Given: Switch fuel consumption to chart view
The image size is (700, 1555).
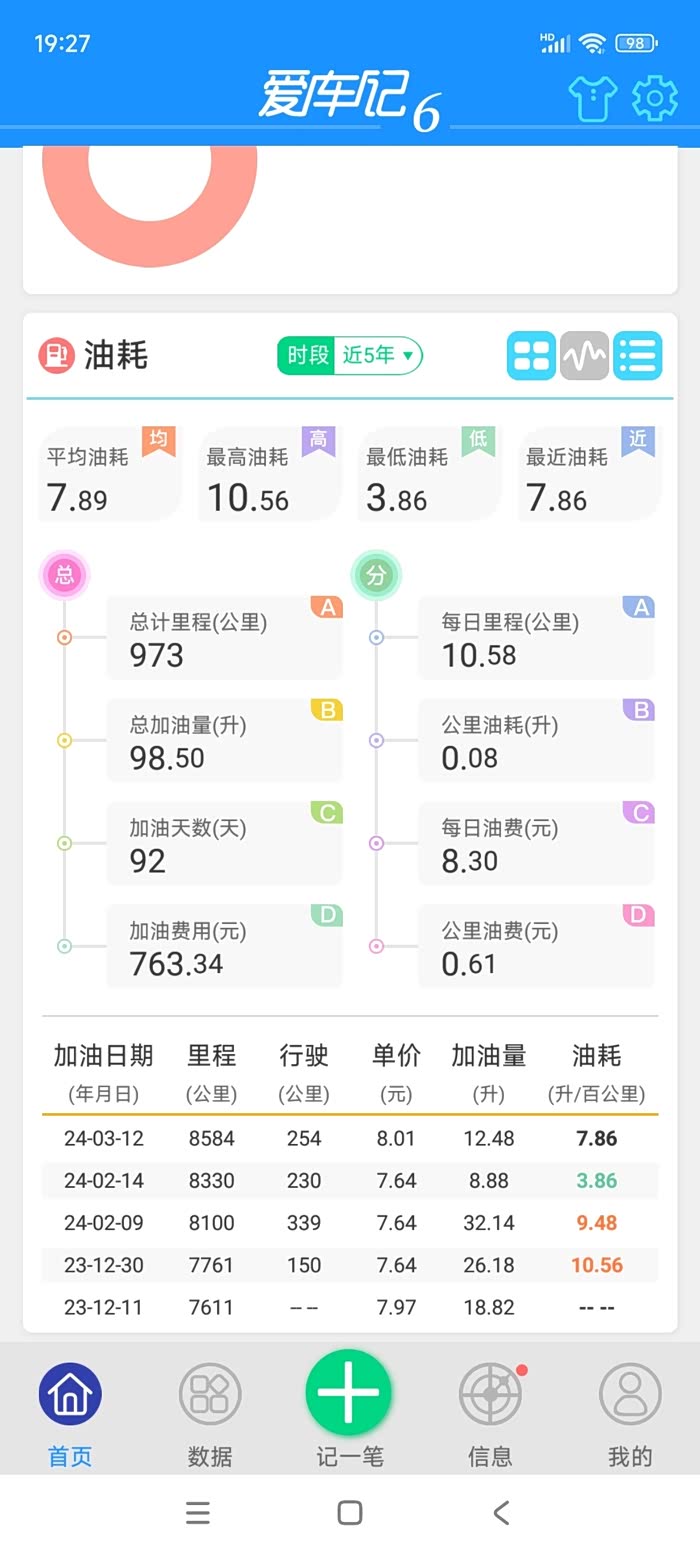Looking at the screenshot, I should pos(584,355).
